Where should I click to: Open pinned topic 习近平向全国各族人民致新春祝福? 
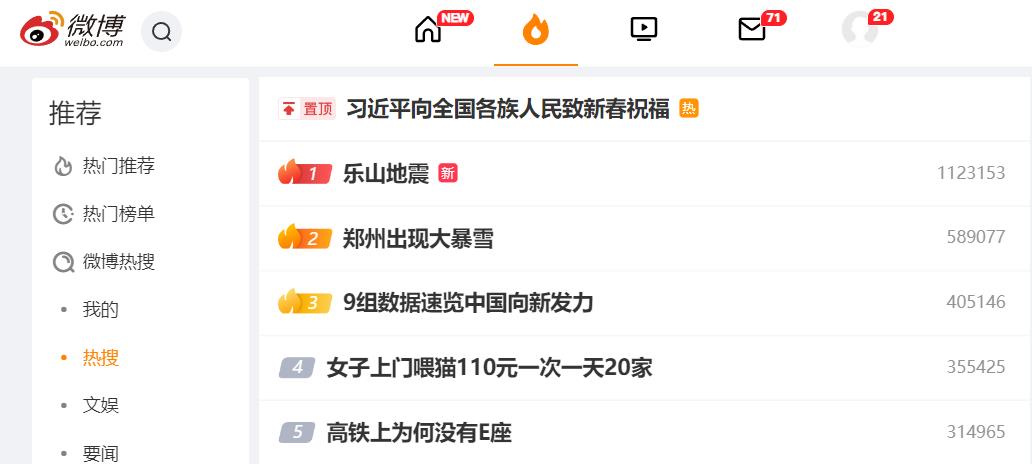tap(507, 109)
